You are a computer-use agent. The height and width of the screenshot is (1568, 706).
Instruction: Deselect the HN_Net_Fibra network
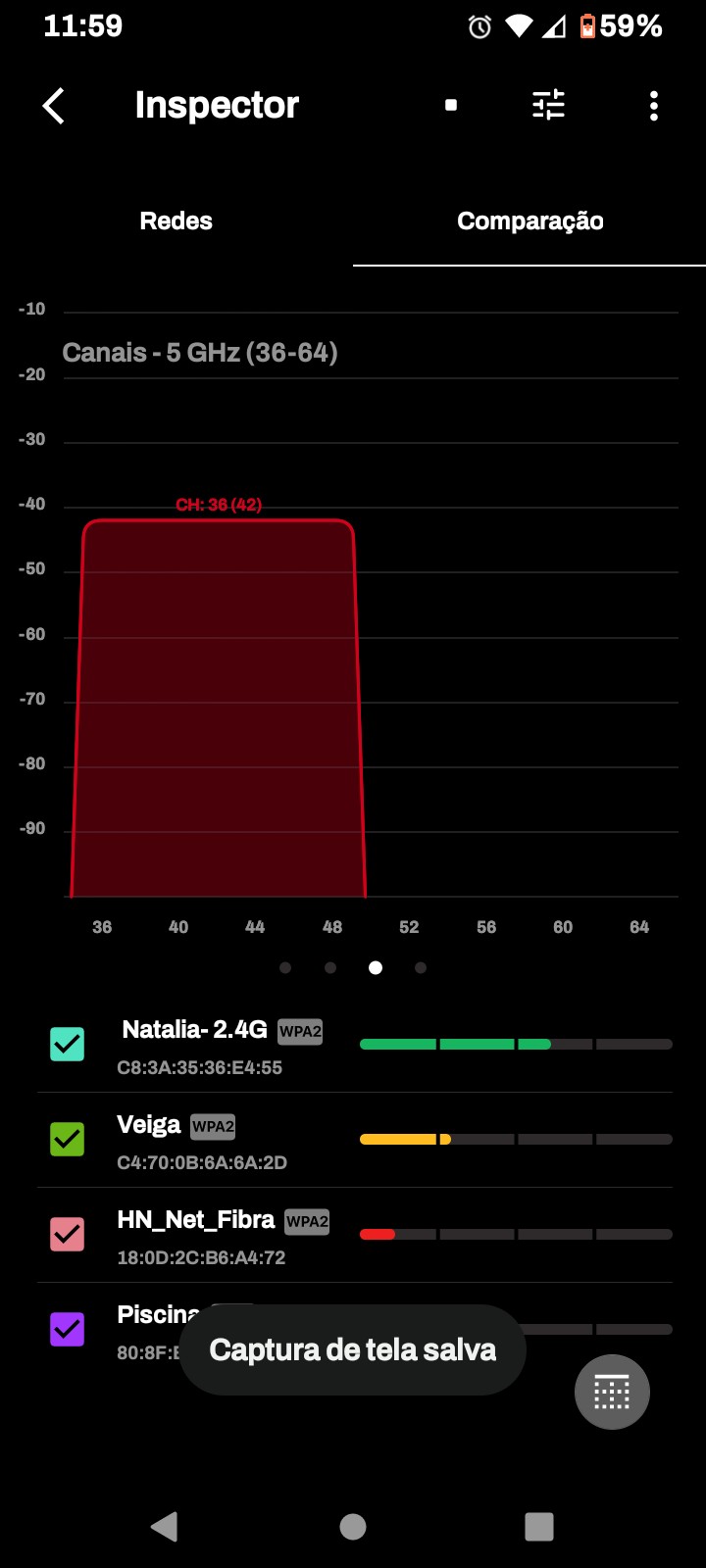68,1234
